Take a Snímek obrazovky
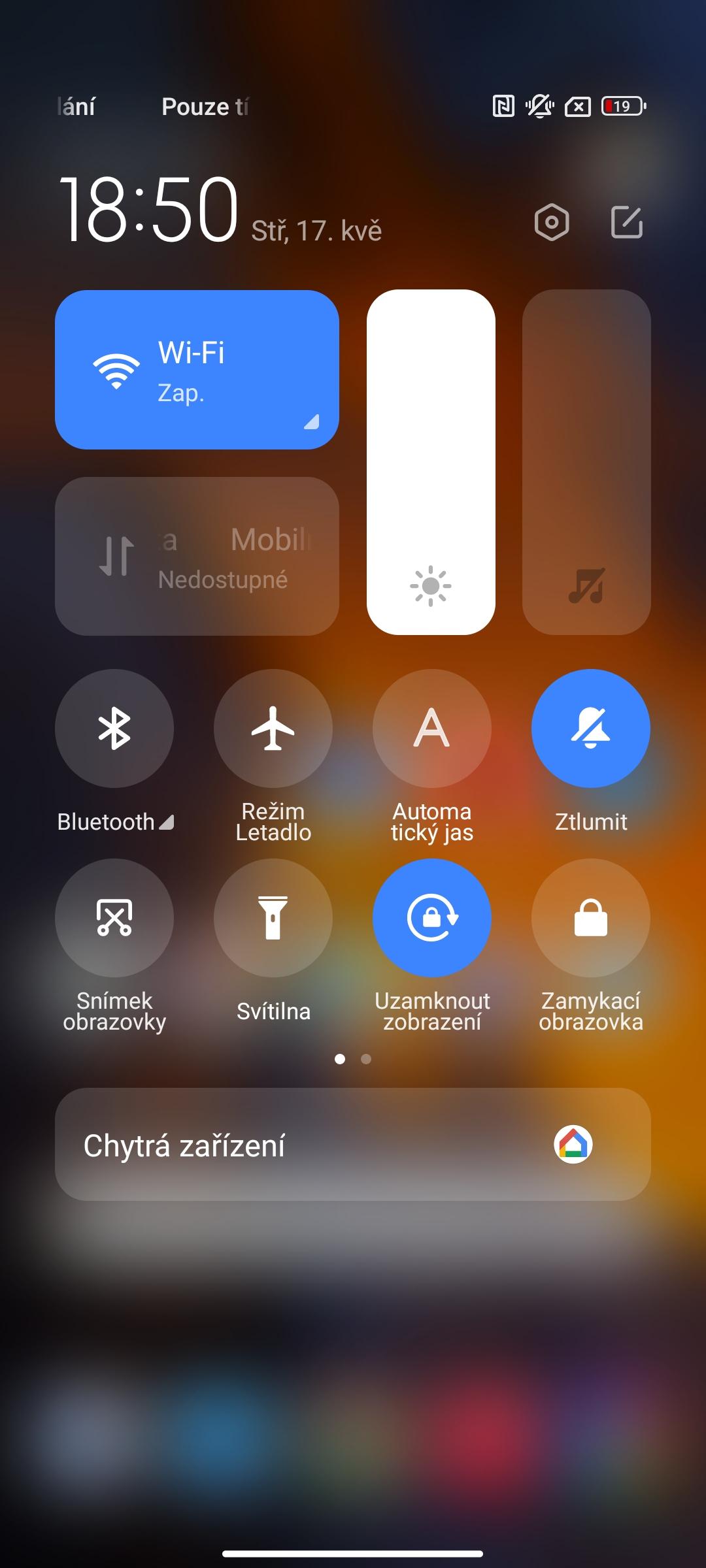This screenshot has height=1568, width=706. coord(114,918)
